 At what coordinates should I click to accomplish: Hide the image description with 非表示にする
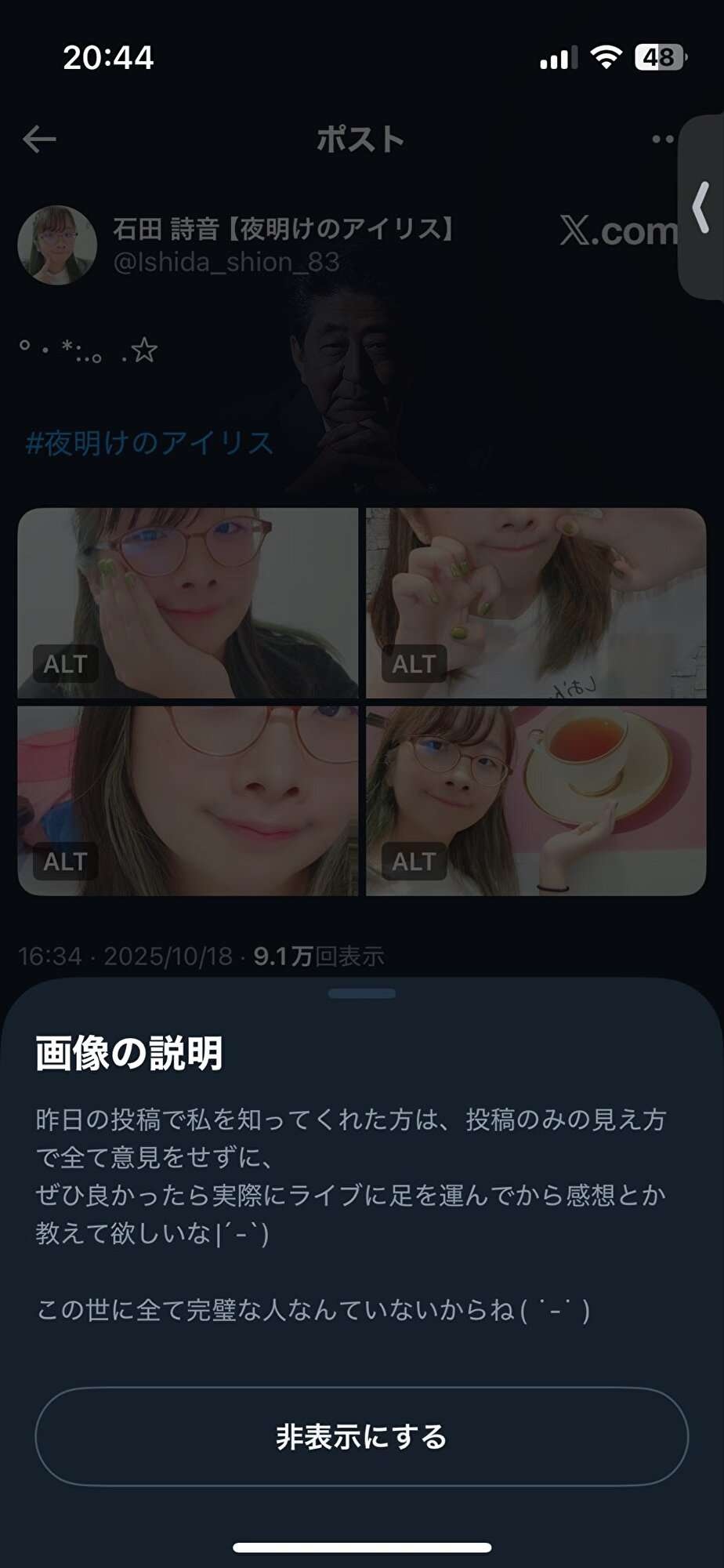361,1436
